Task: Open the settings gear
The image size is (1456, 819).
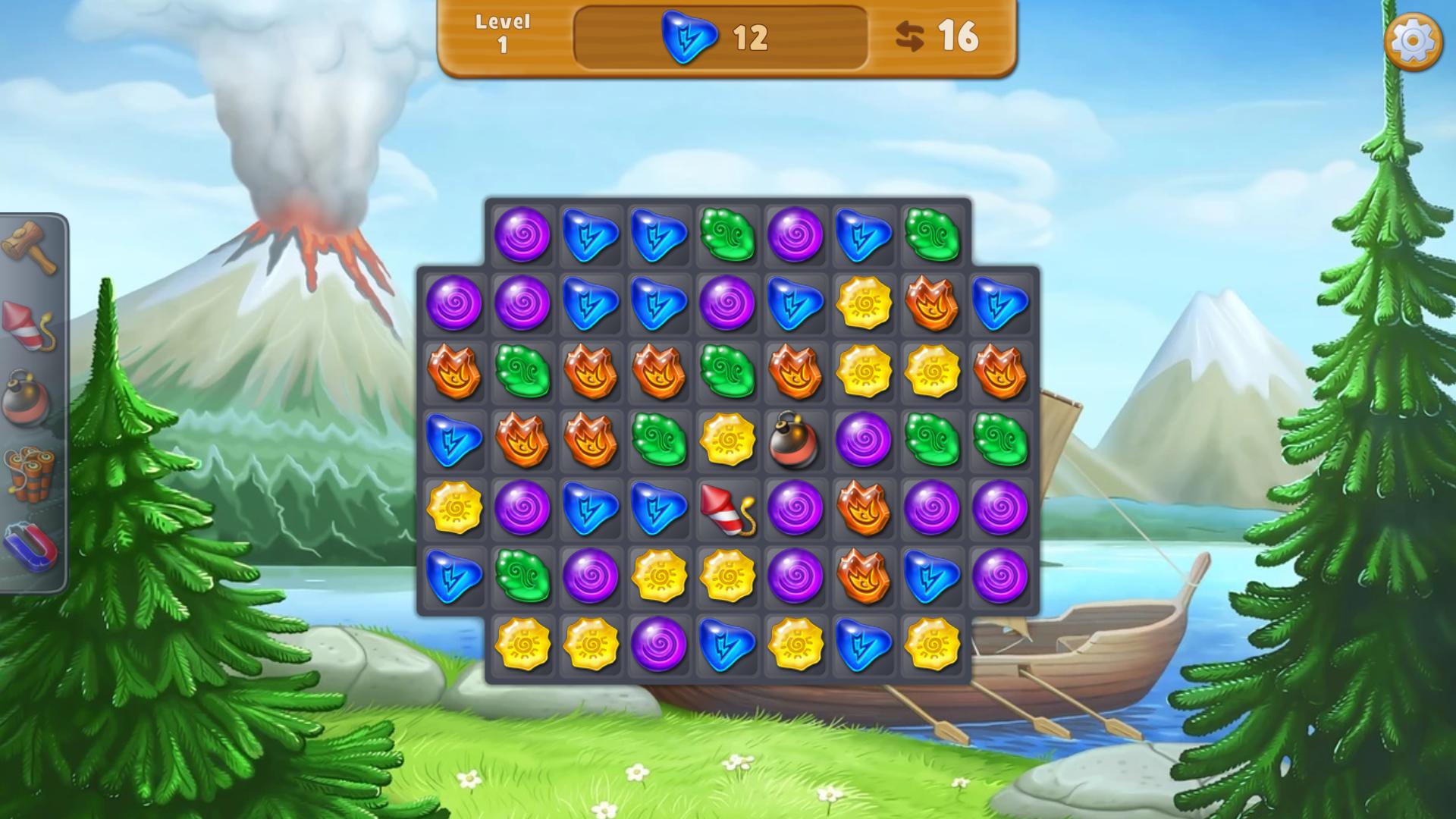Action: [x=1413, y=40]
